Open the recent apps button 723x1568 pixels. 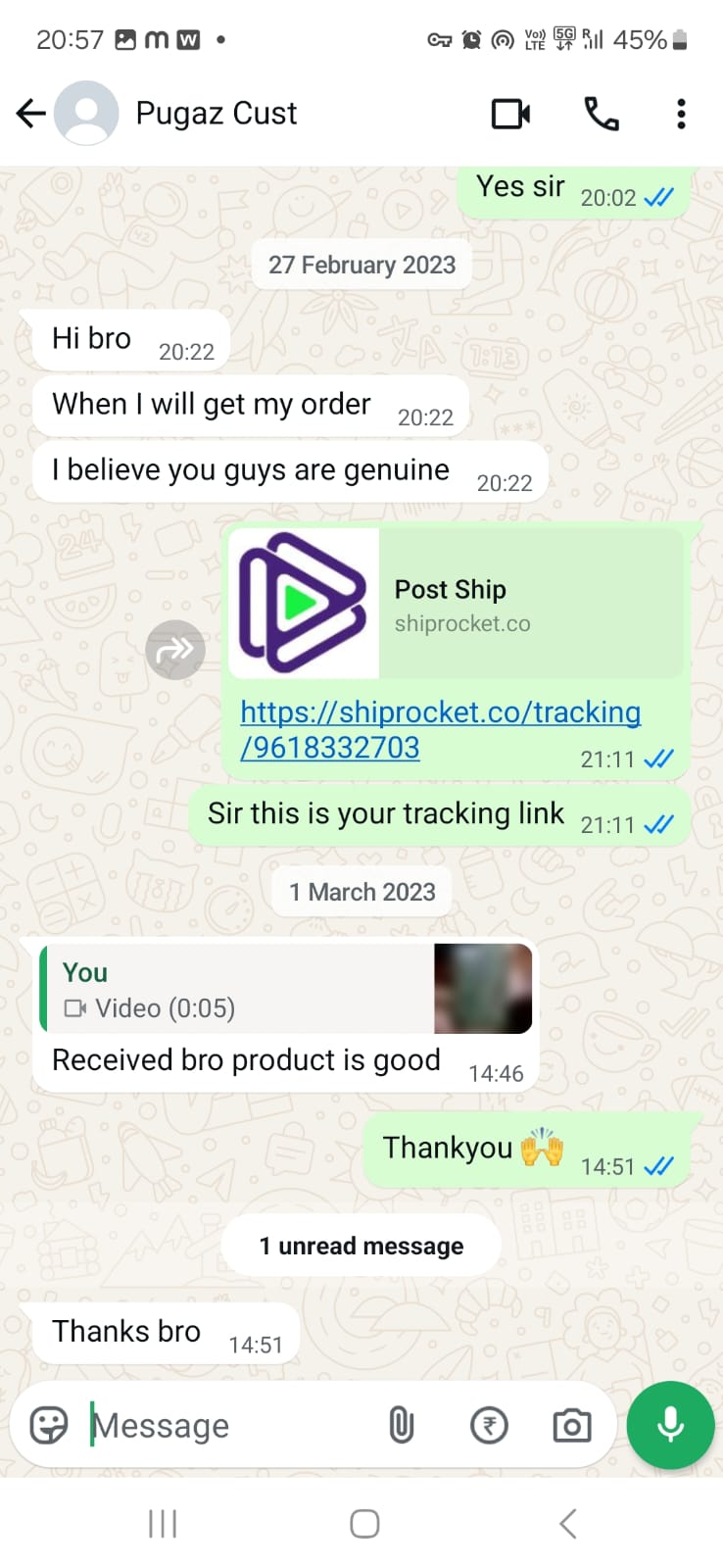(163, 1524)
